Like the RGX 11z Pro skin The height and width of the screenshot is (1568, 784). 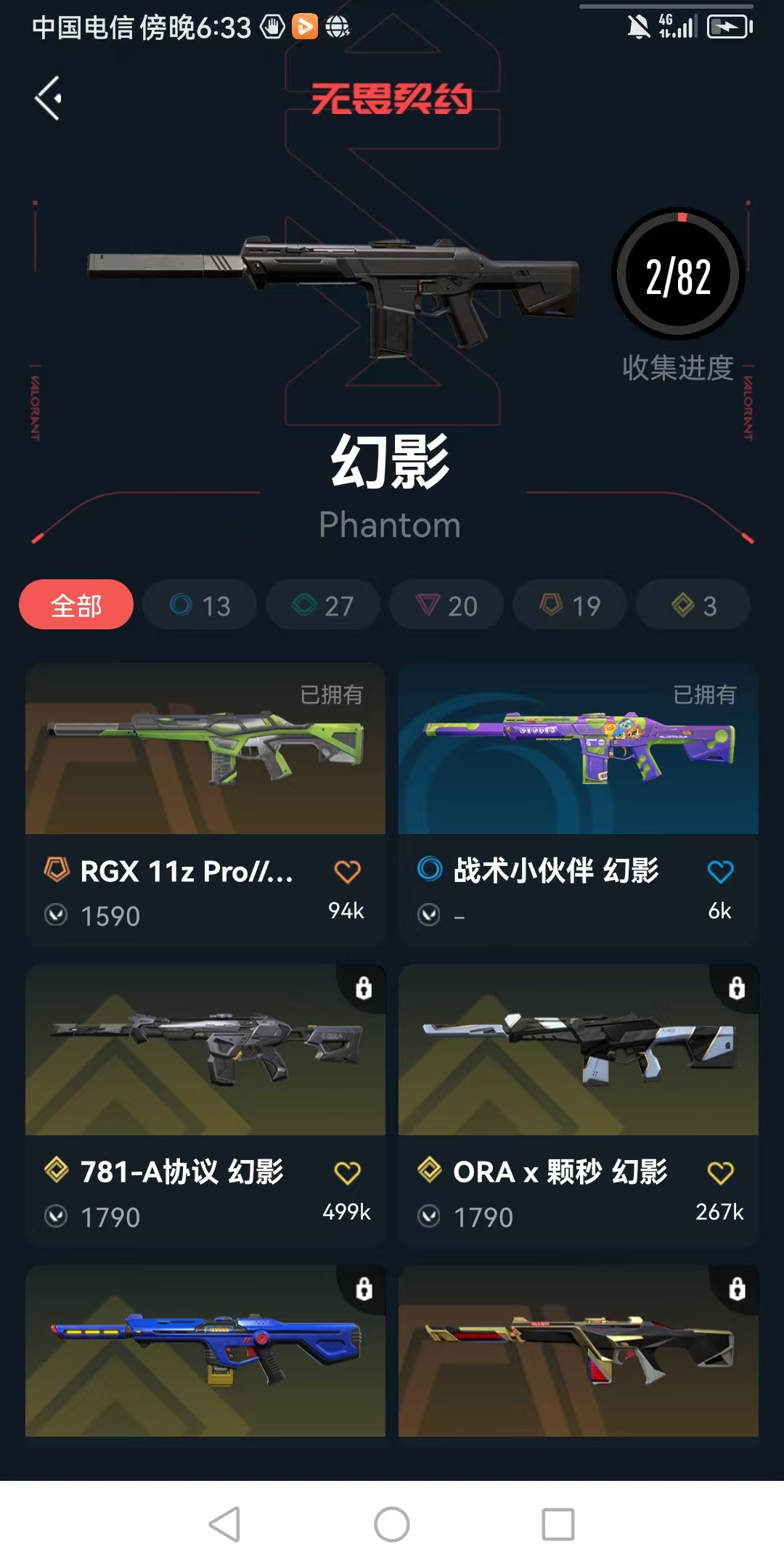coord(347,871)
